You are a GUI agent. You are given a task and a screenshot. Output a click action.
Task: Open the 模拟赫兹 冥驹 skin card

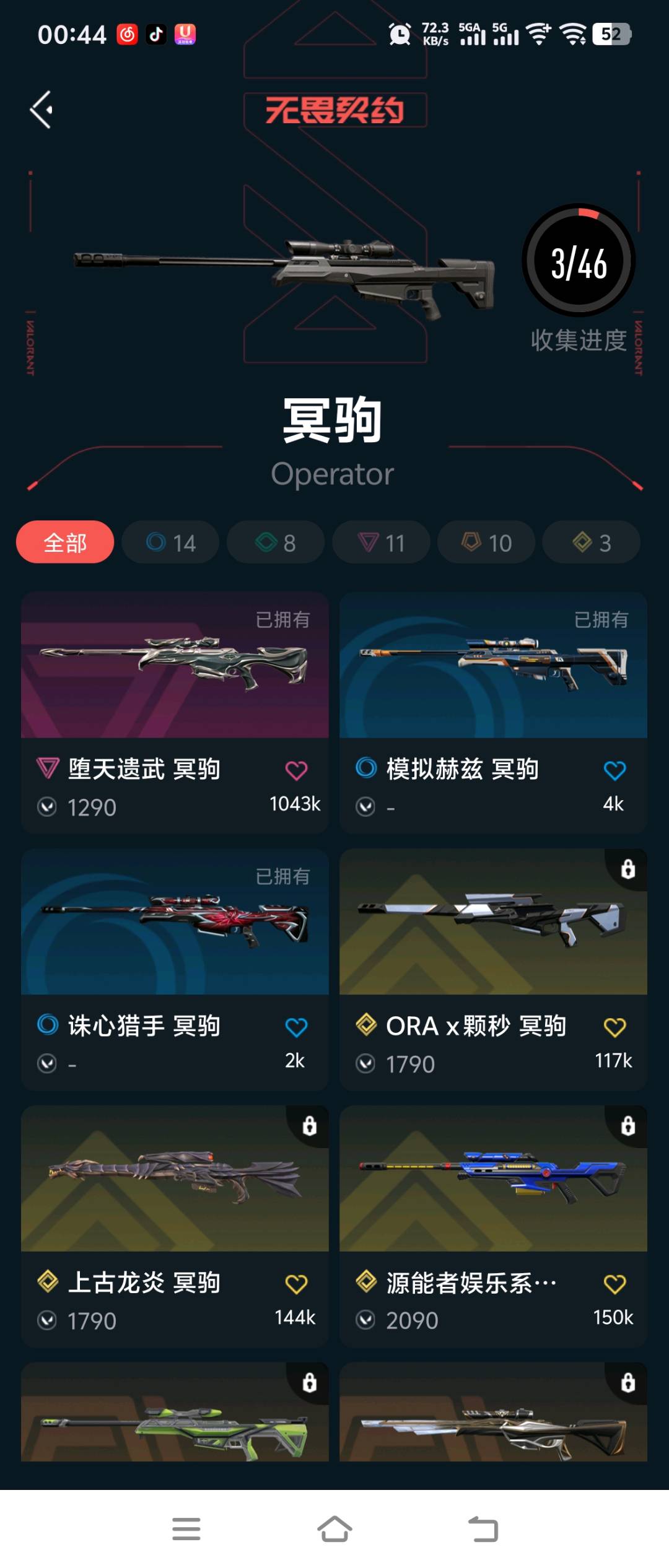coord(493,666)
